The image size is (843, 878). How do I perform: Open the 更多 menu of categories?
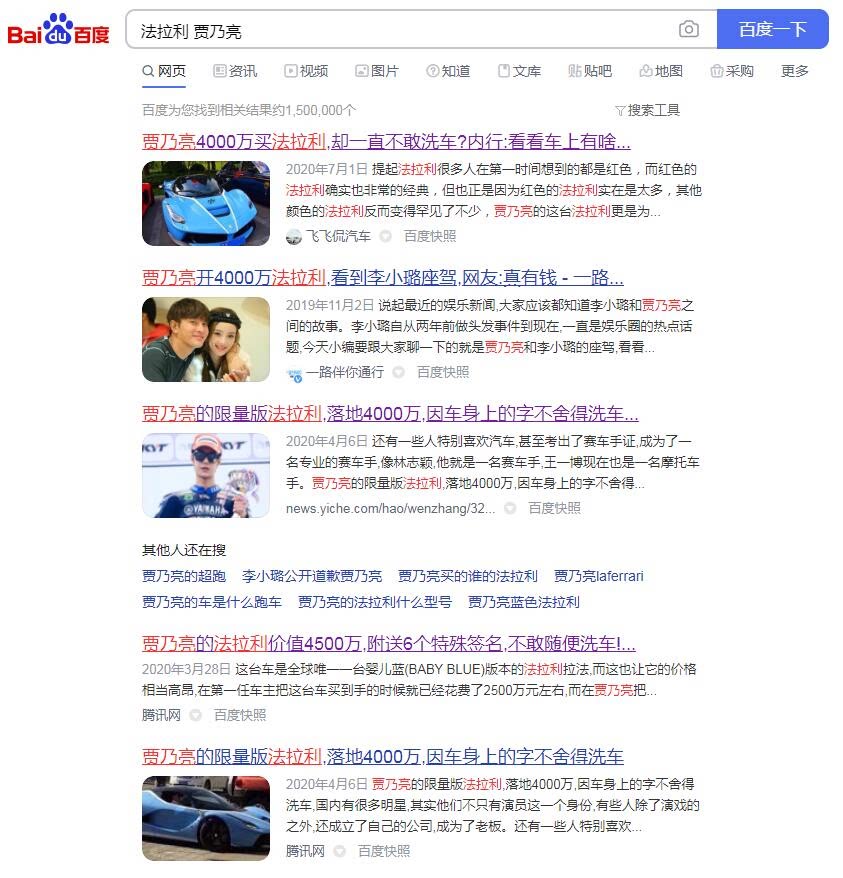pos(795,71)
